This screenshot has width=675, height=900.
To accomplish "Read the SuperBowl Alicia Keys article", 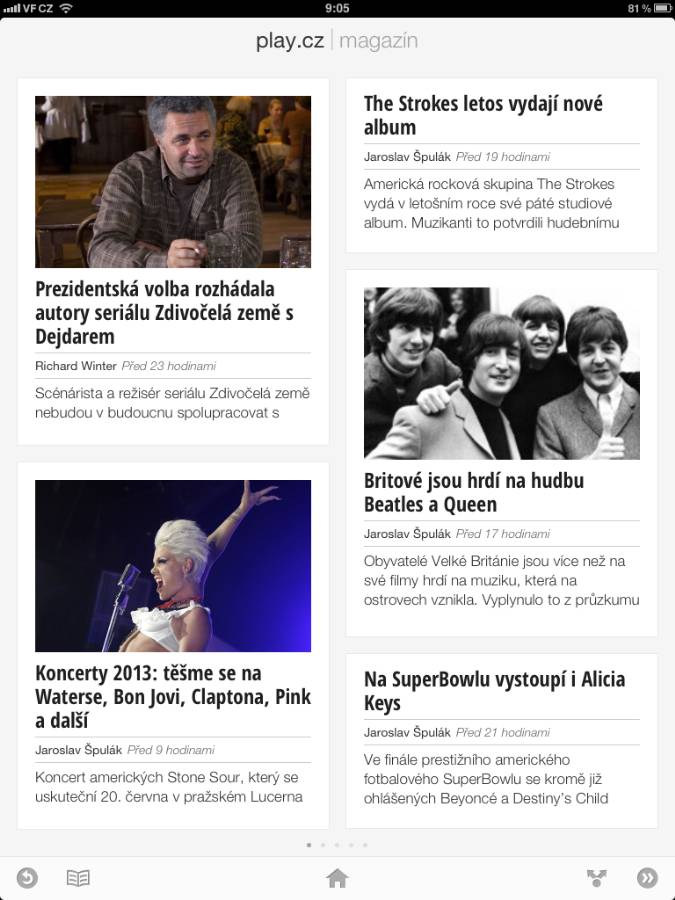I will 494,691.
